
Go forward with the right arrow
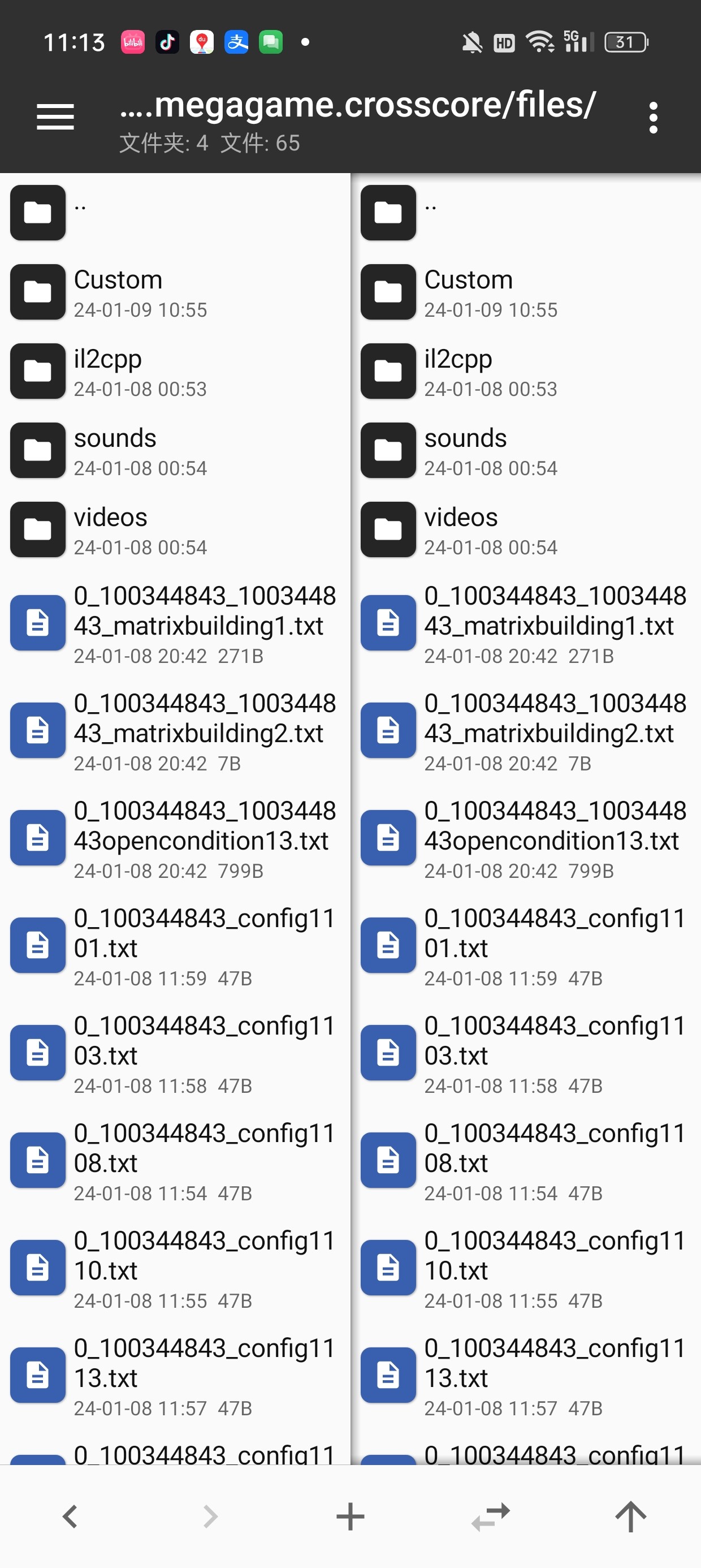(x=210, y=1515)
